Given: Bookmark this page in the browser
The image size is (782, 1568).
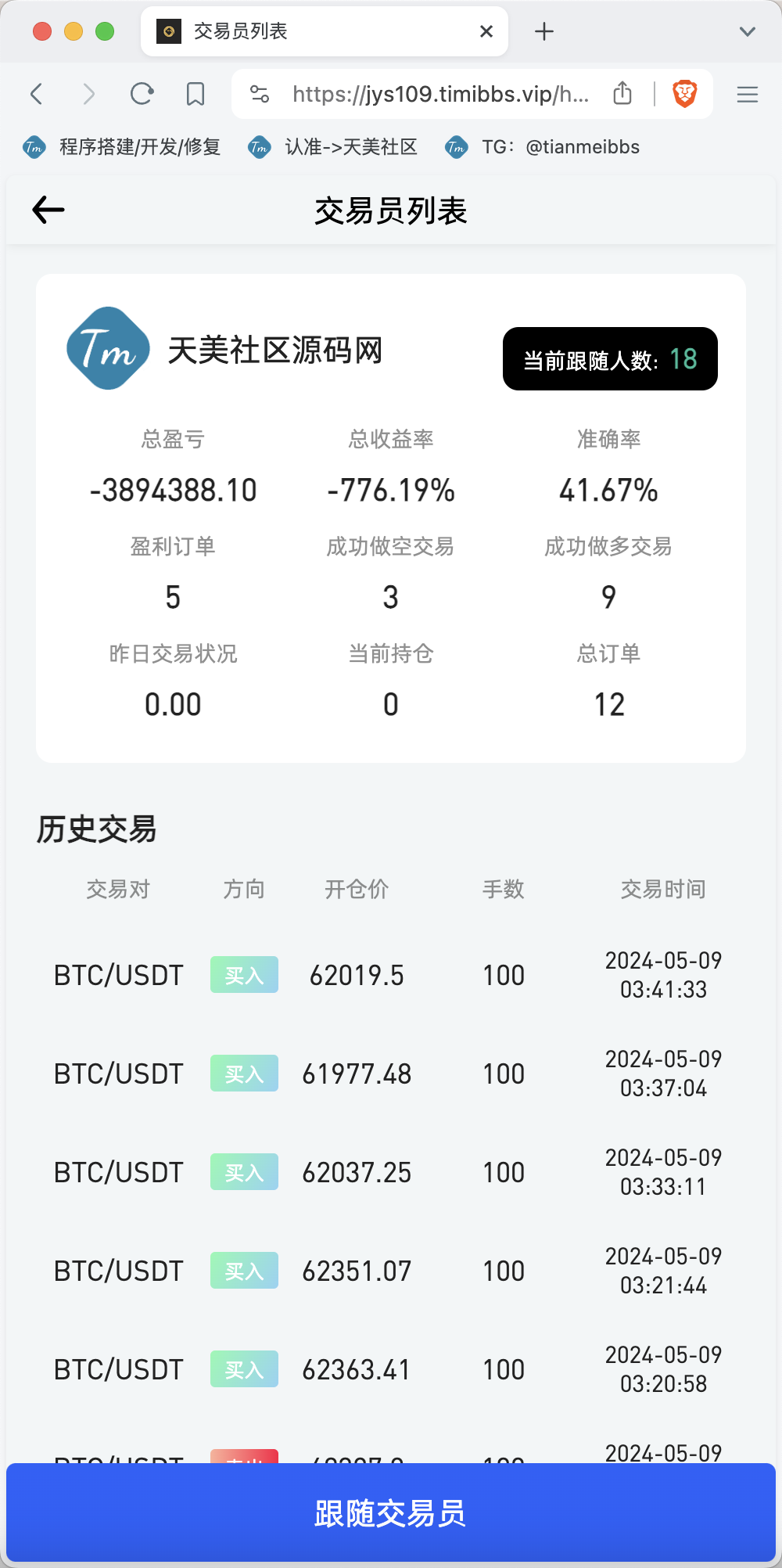Looking at the screenshot, I should coord(195,95).
